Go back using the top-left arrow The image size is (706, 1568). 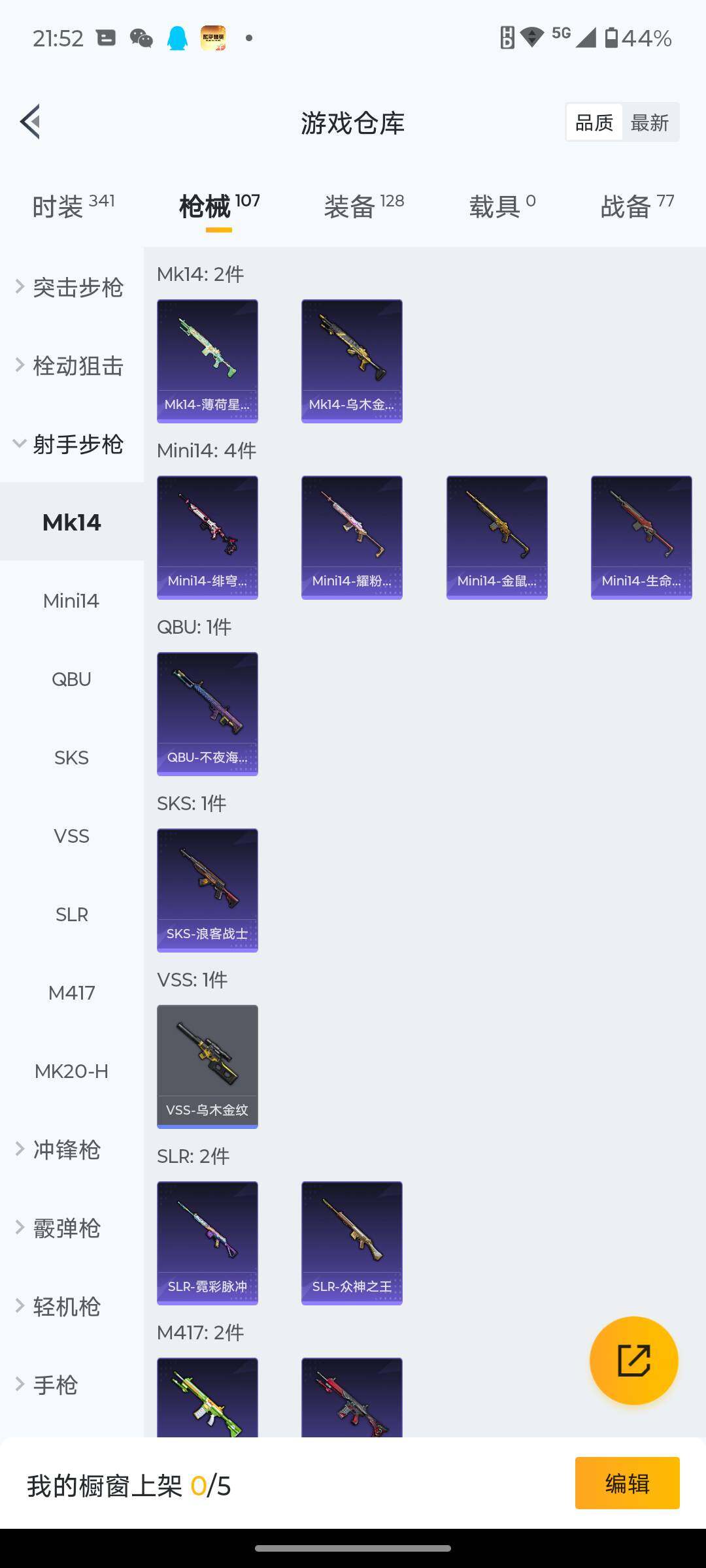coord(31,122)
